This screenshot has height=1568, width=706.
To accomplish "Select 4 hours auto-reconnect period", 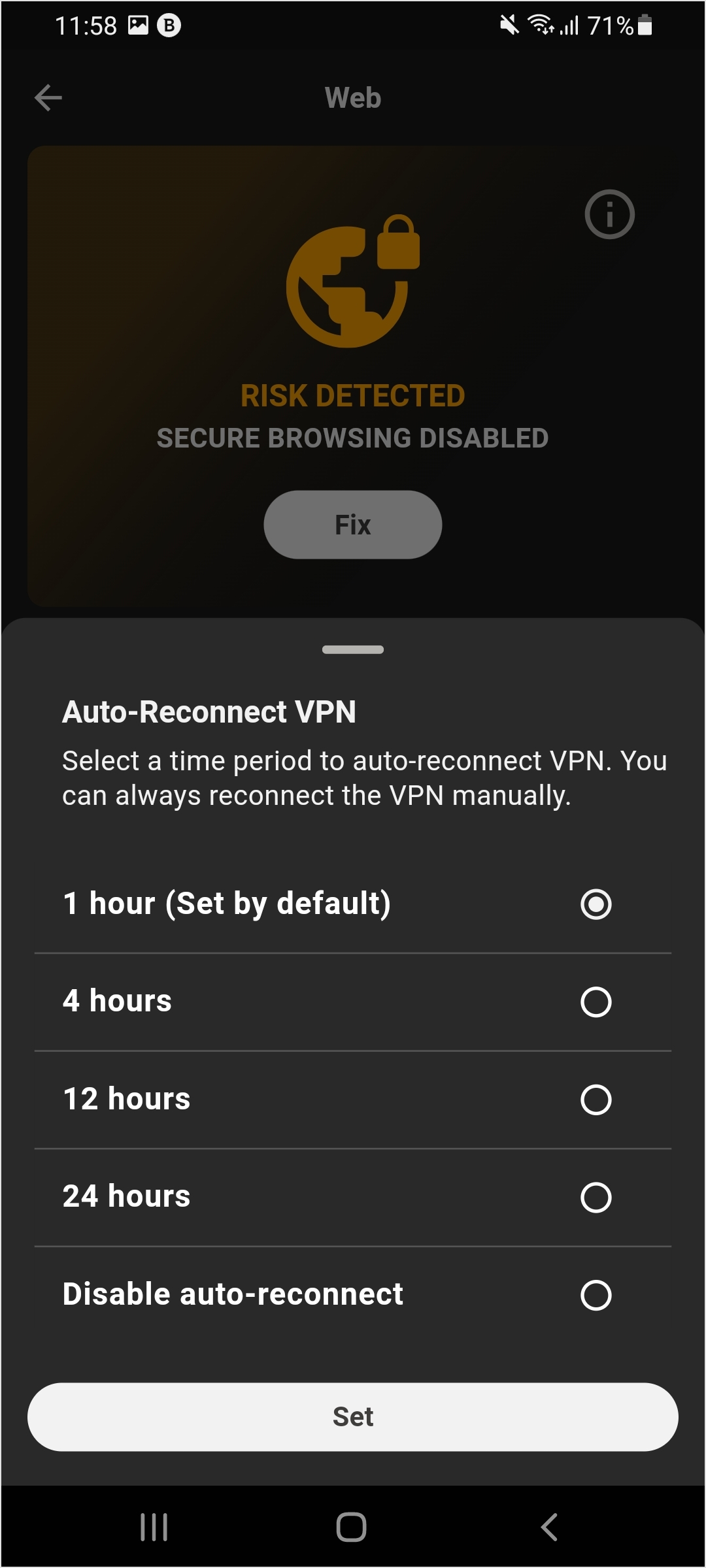I will point(596,1001).
